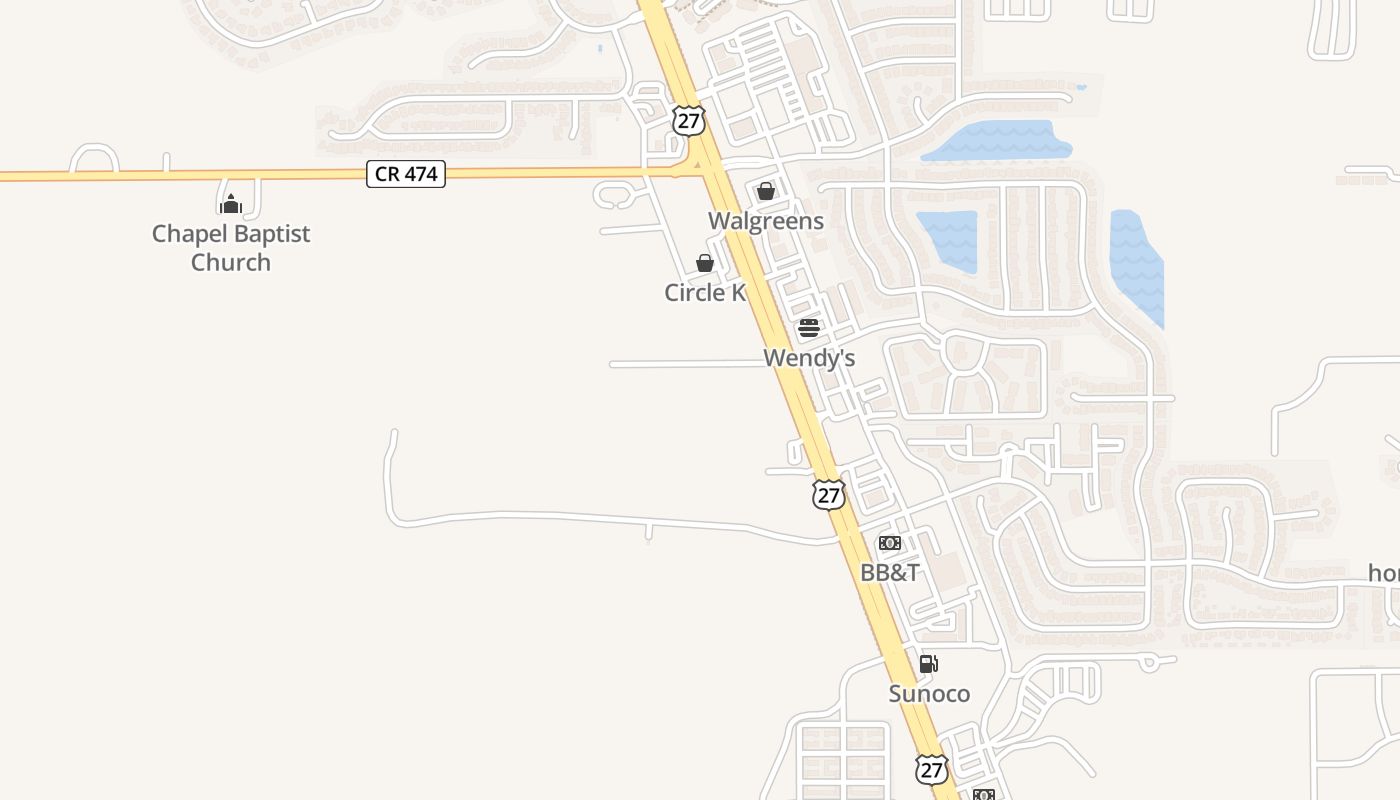This screenshot has height=800, width=1400.
Task: Tap the Chapel Baptist Church marker
Action: click(x=231, y=204)
